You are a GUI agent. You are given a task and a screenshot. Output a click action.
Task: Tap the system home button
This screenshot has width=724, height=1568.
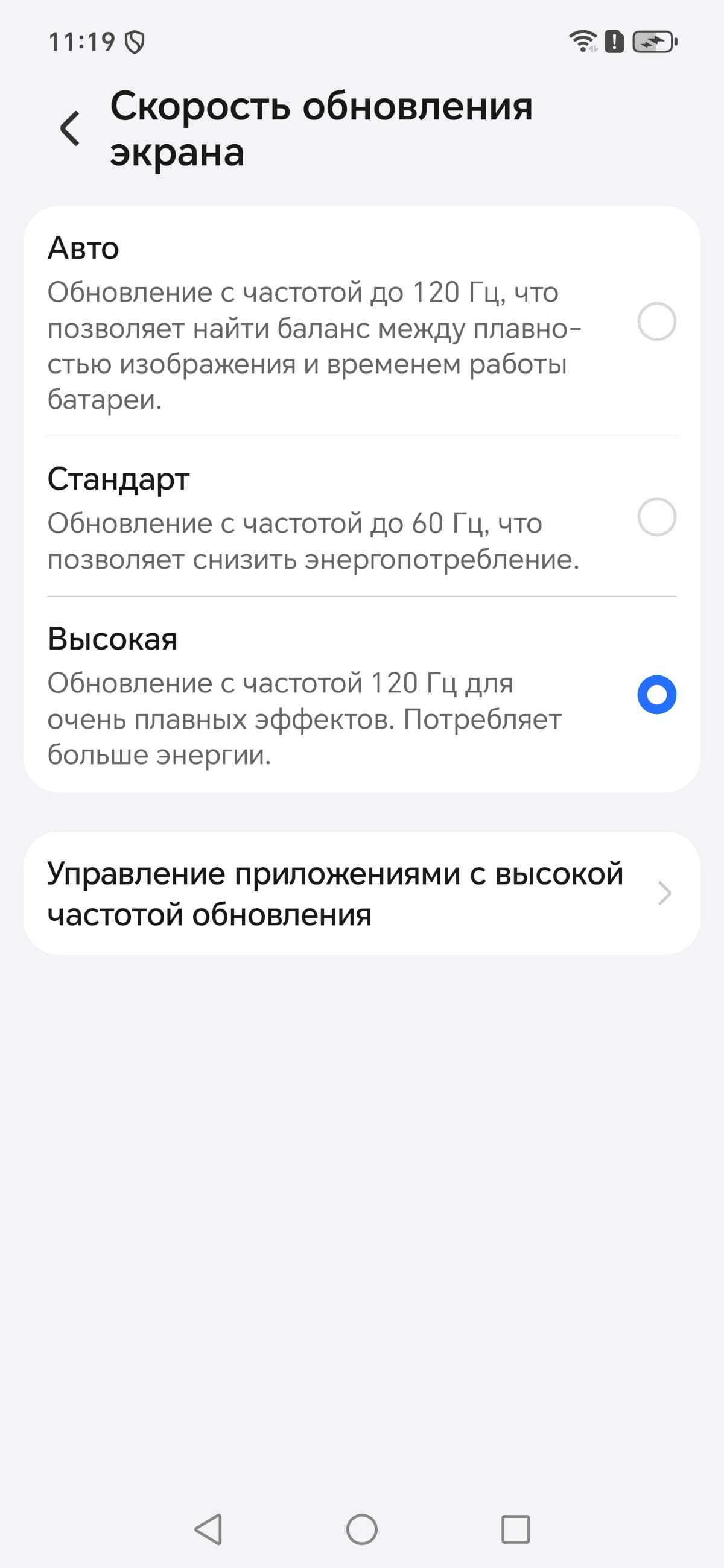(x=361, y=1529)
